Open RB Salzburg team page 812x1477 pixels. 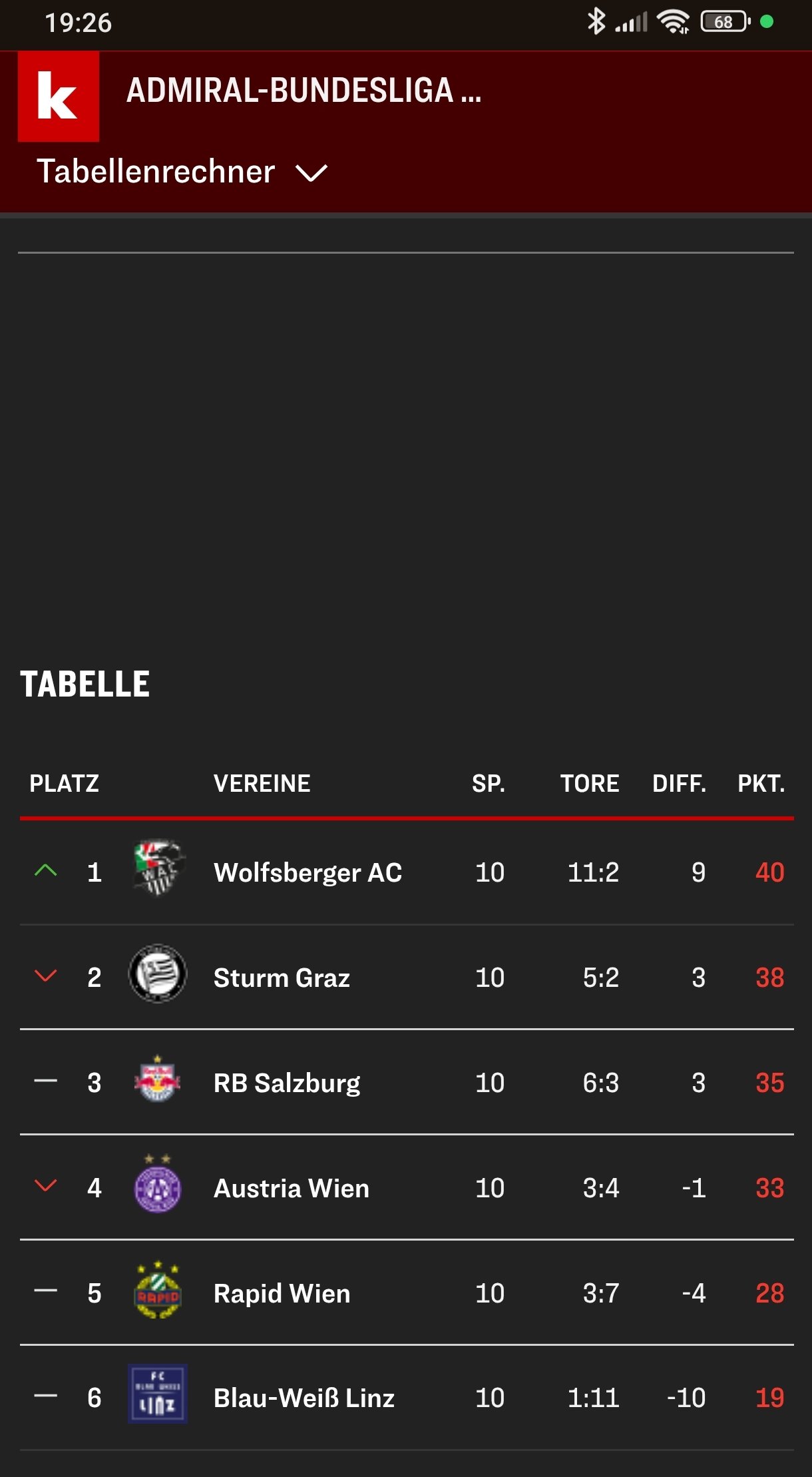(286, 1083)
